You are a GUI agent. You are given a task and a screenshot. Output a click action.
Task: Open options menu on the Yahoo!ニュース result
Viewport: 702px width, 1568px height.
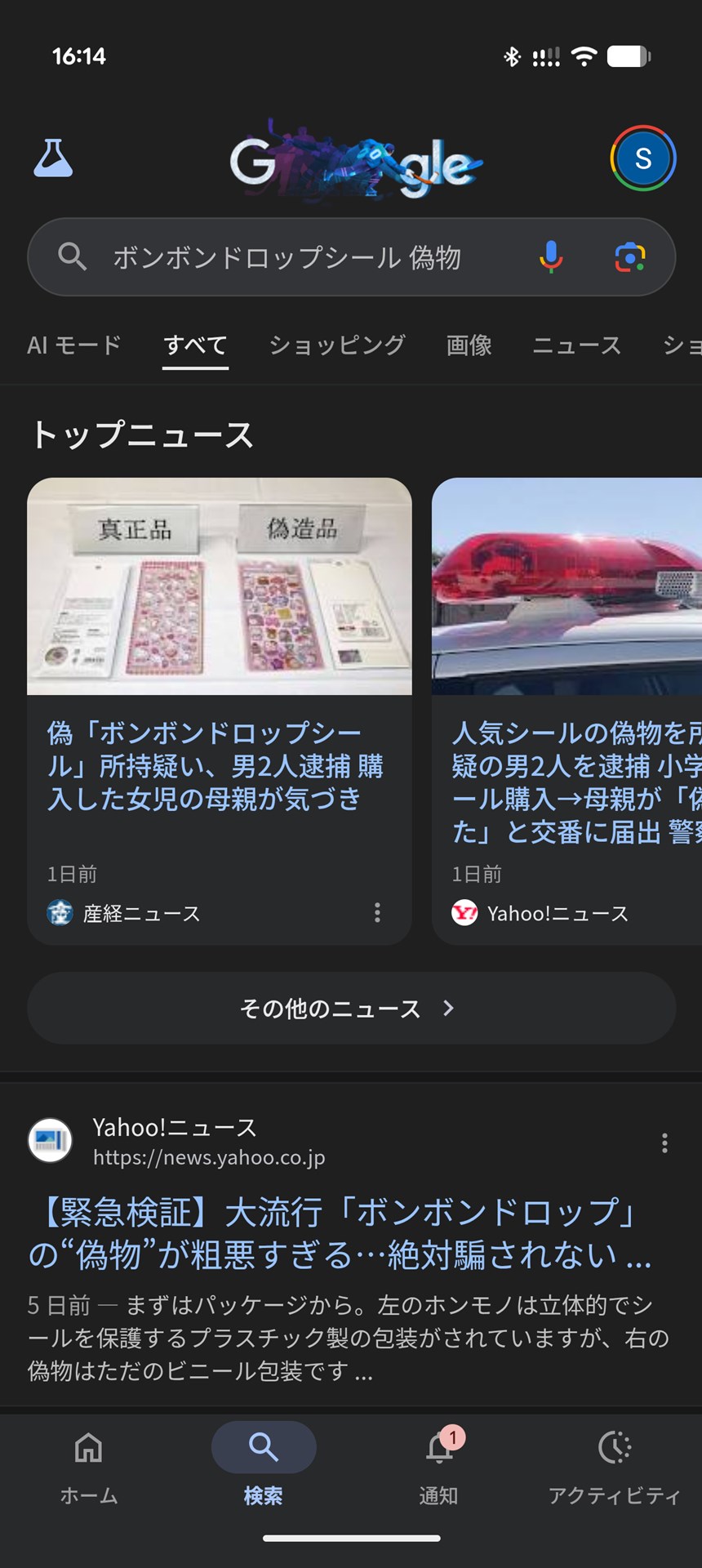click(x=664, y=1143)
